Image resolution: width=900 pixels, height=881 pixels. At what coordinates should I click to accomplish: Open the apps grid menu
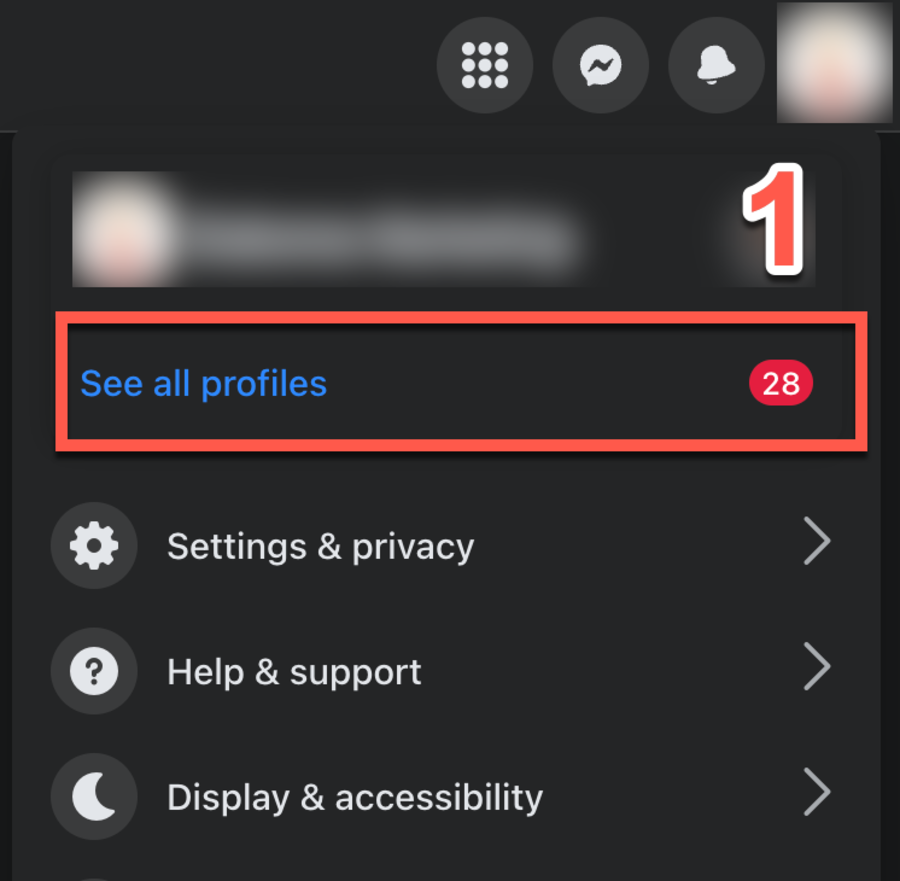point(485,66)
